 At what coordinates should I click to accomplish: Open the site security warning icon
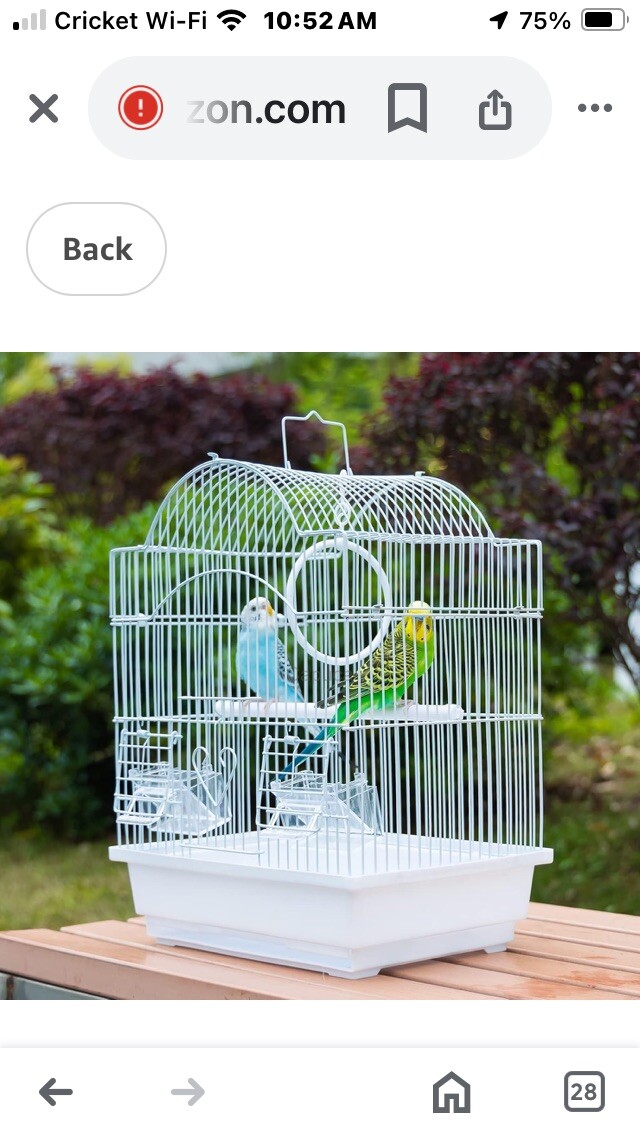tap(140, 108)
